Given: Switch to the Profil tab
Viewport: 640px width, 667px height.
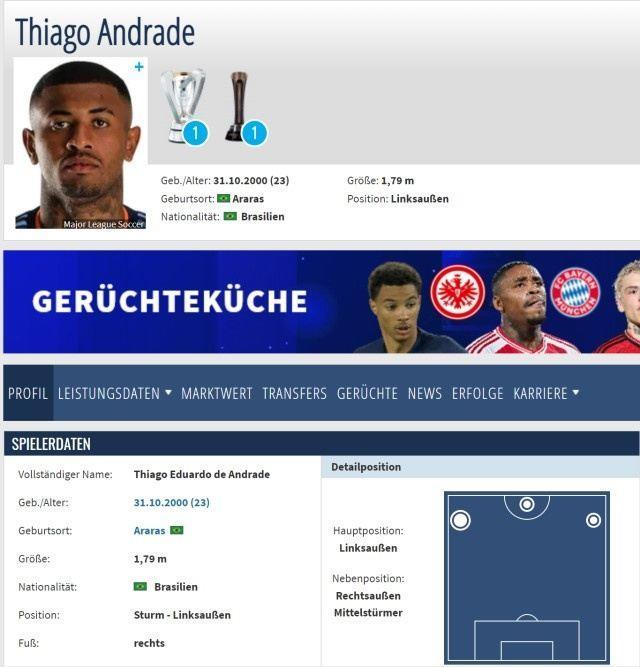Looking at the screenshot, I should (x=28, y=393).
